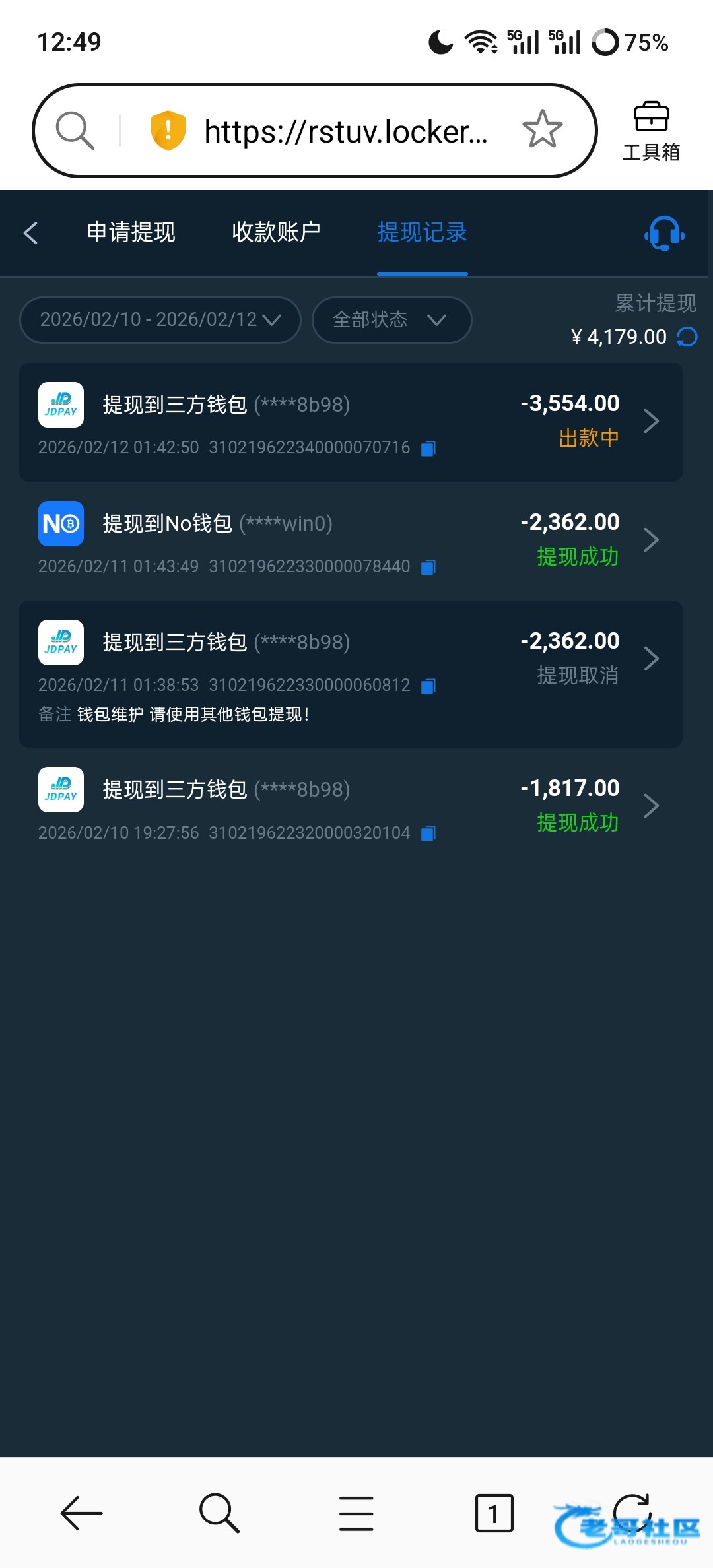Open the browser menu with three lines
The height and width of the screenshot is (1568, 713).
pyautogui.click(x=356, y=1513)
